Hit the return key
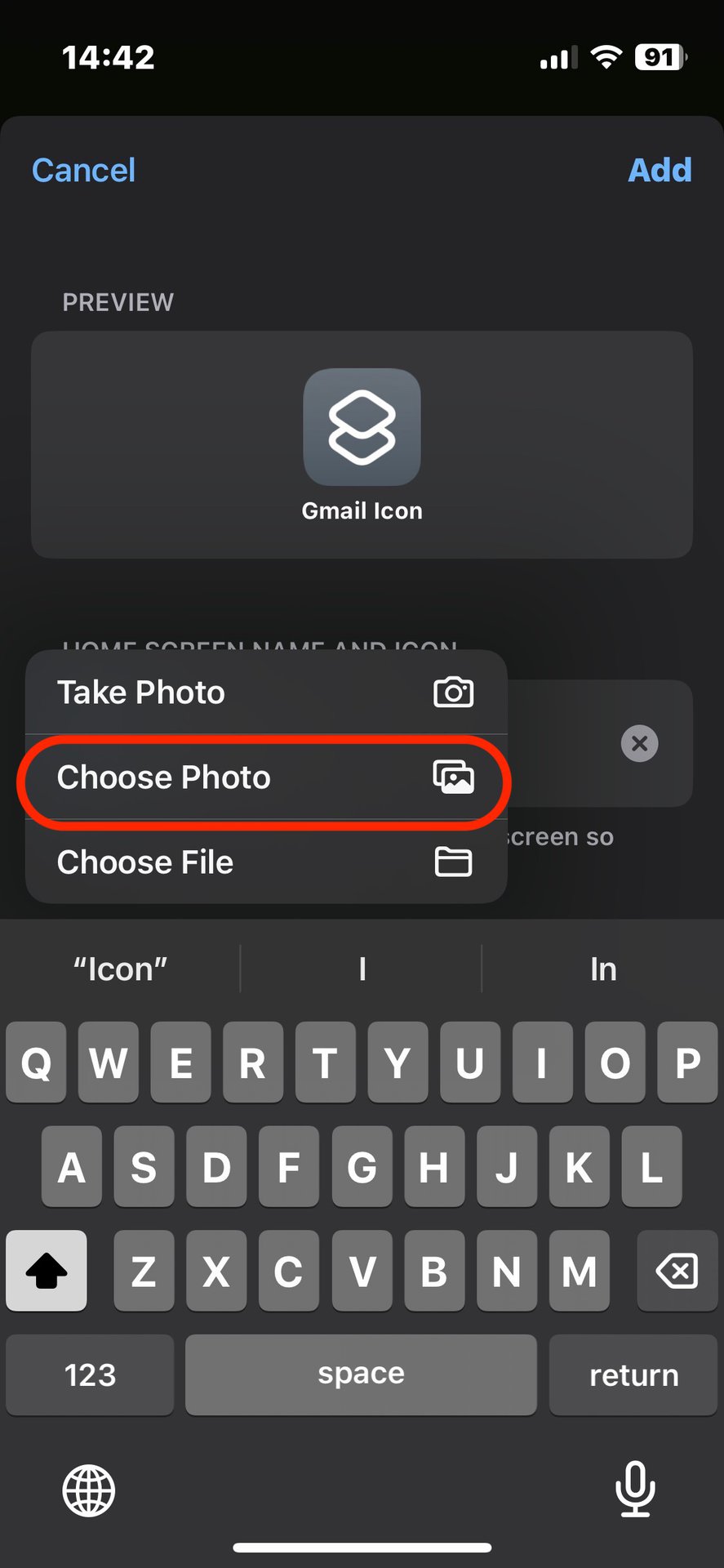Image resolution: width=724 pixels, height=1568 pixels. tap(633, 1375)
